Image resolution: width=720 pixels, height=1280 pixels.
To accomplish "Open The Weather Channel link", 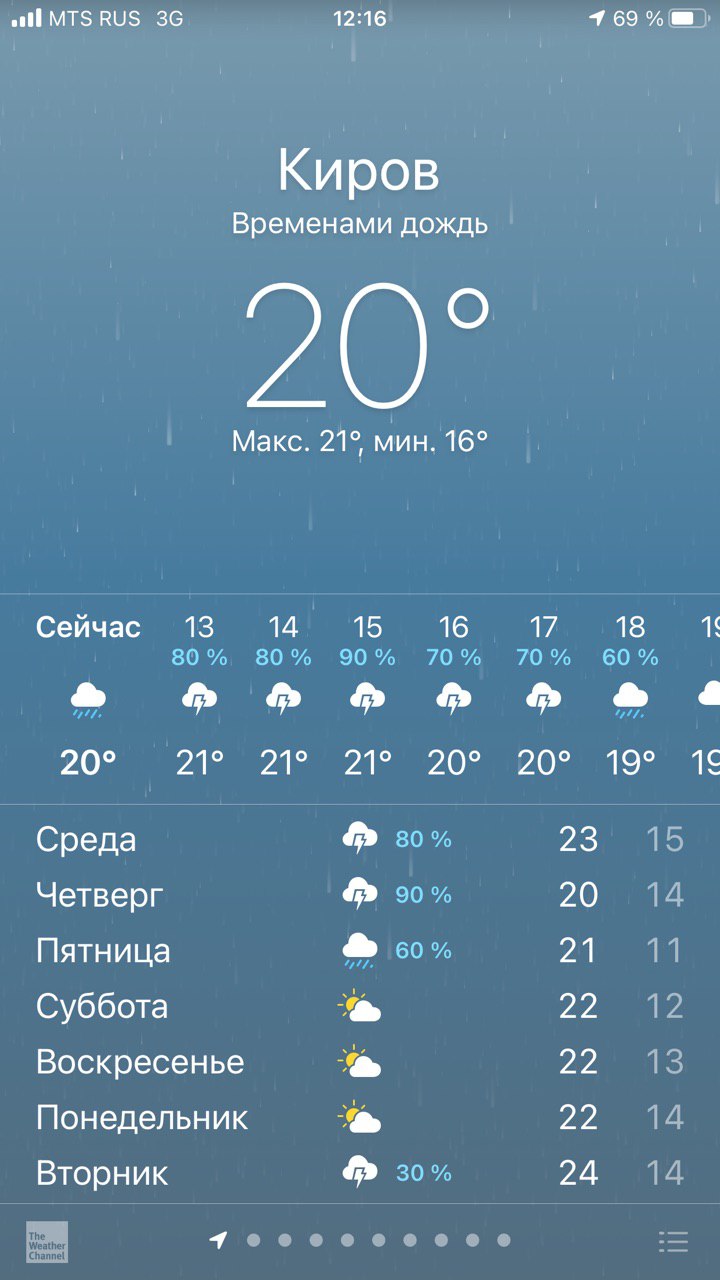I will [x=47, y=1241].
